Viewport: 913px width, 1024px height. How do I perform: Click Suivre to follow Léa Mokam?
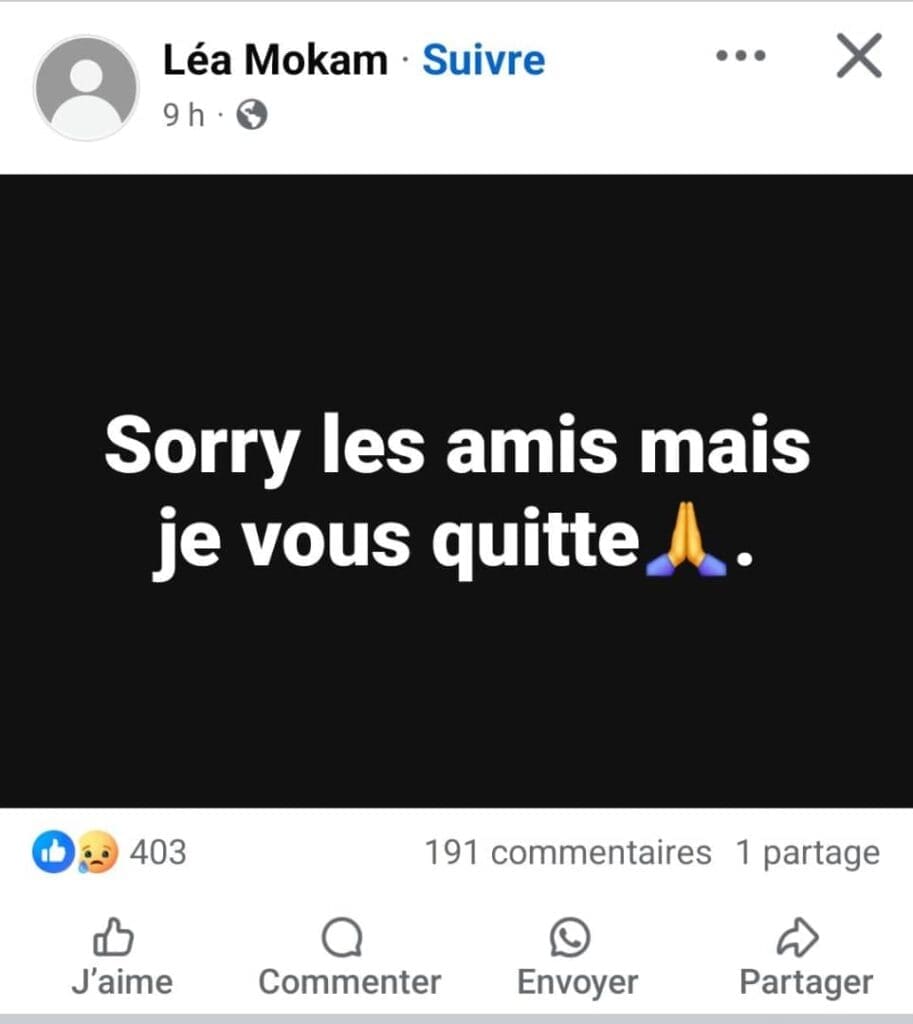(x=483, y=59)
